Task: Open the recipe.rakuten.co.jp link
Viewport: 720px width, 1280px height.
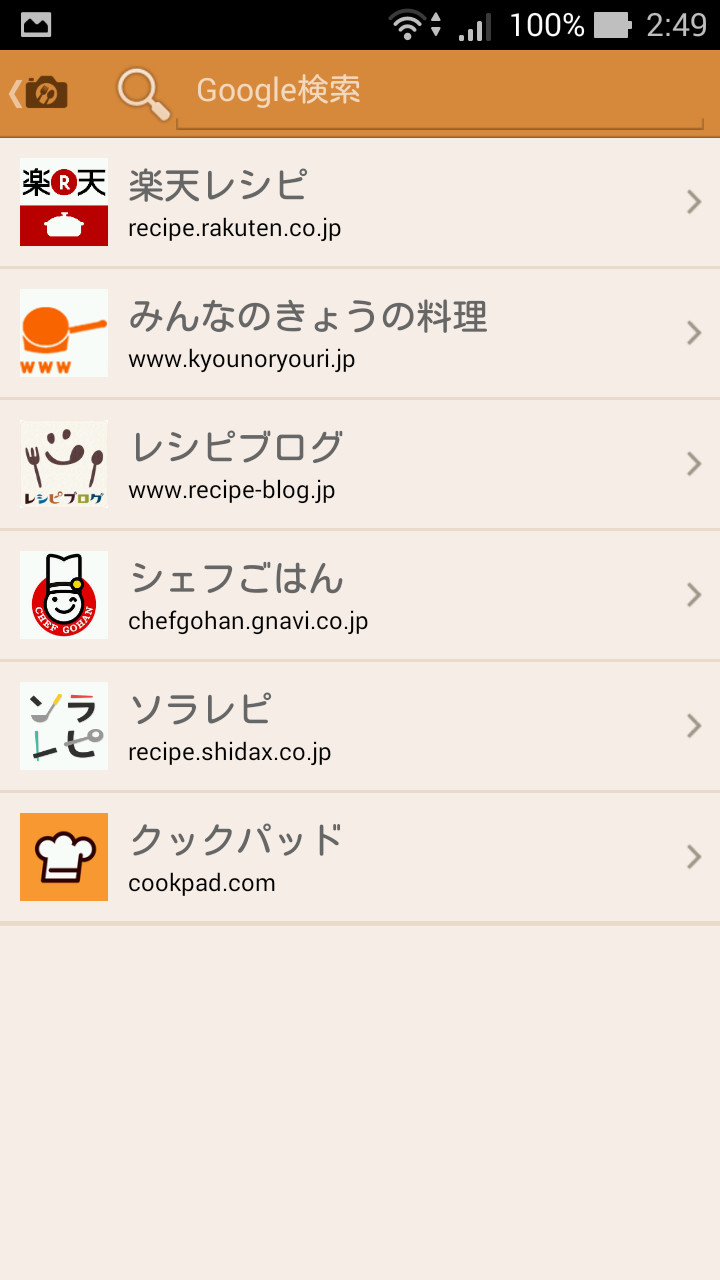Action: coord(235,228)
